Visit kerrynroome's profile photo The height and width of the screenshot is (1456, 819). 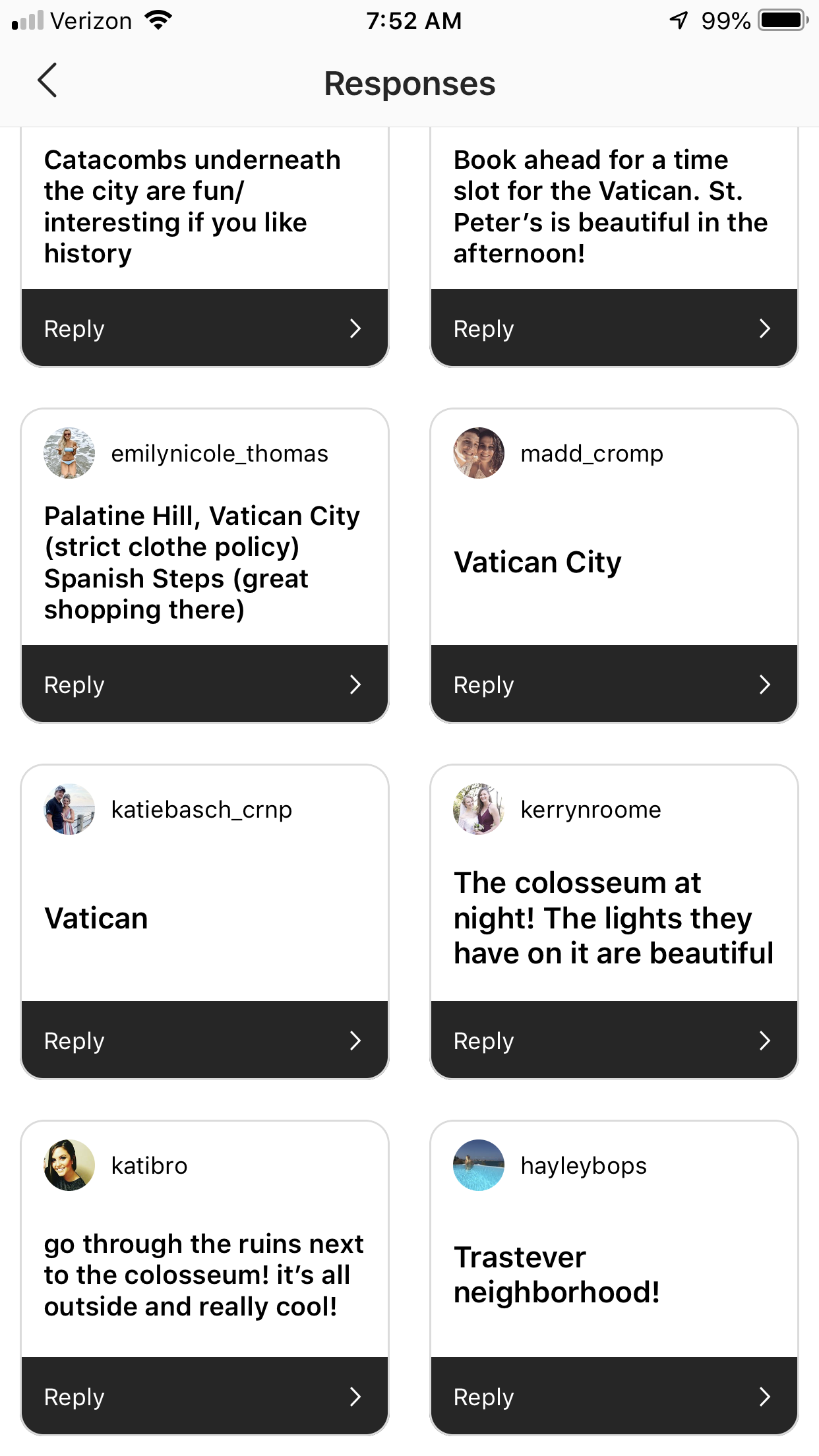(479, 809)
